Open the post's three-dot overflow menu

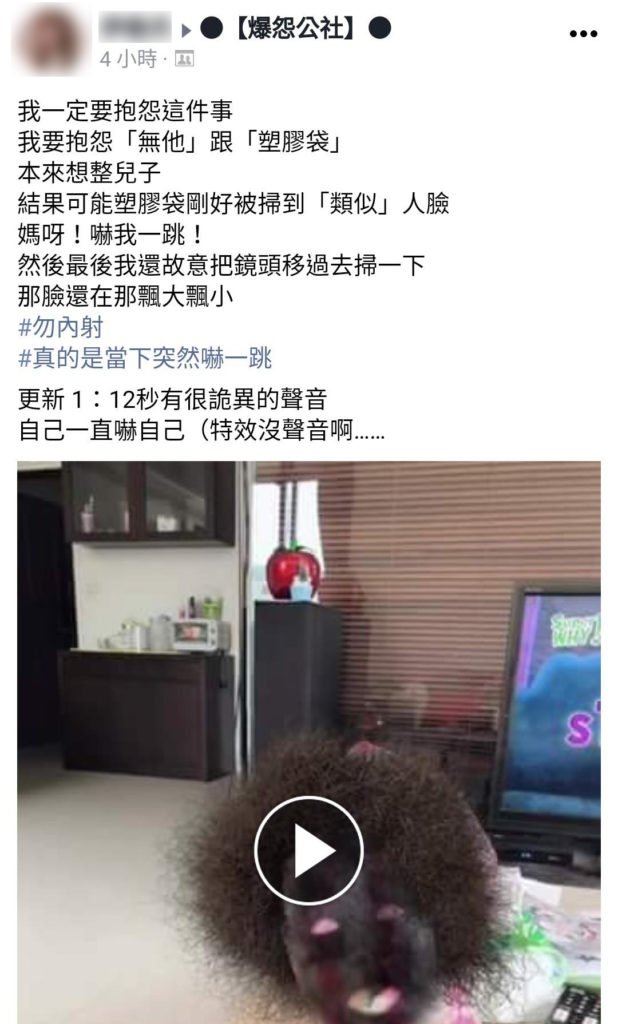tap(583, 34)
